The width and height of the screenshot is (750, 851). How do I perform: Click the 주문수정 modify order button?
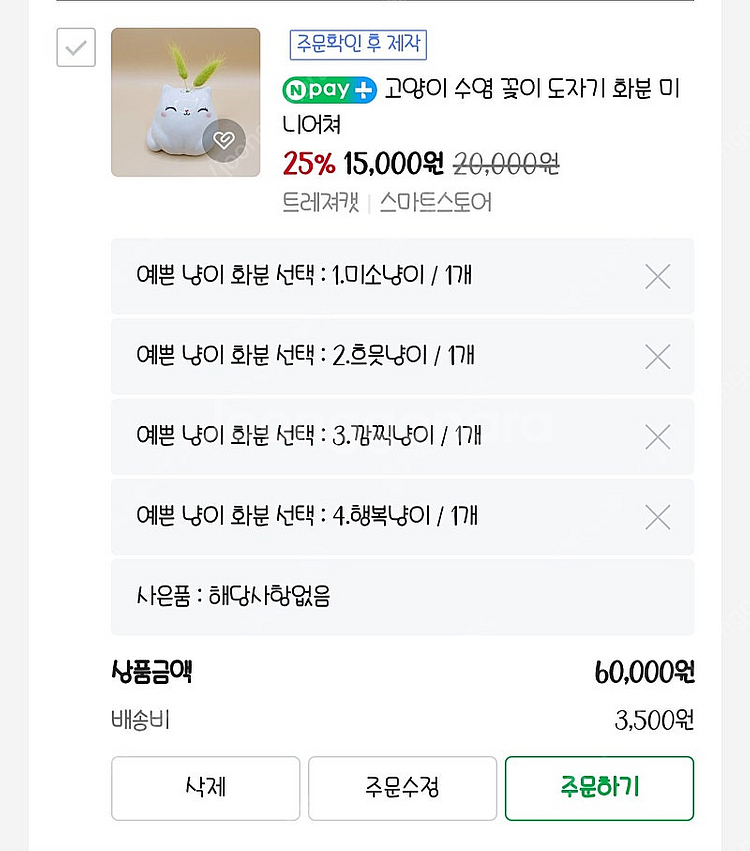click(x=402, y=788)
